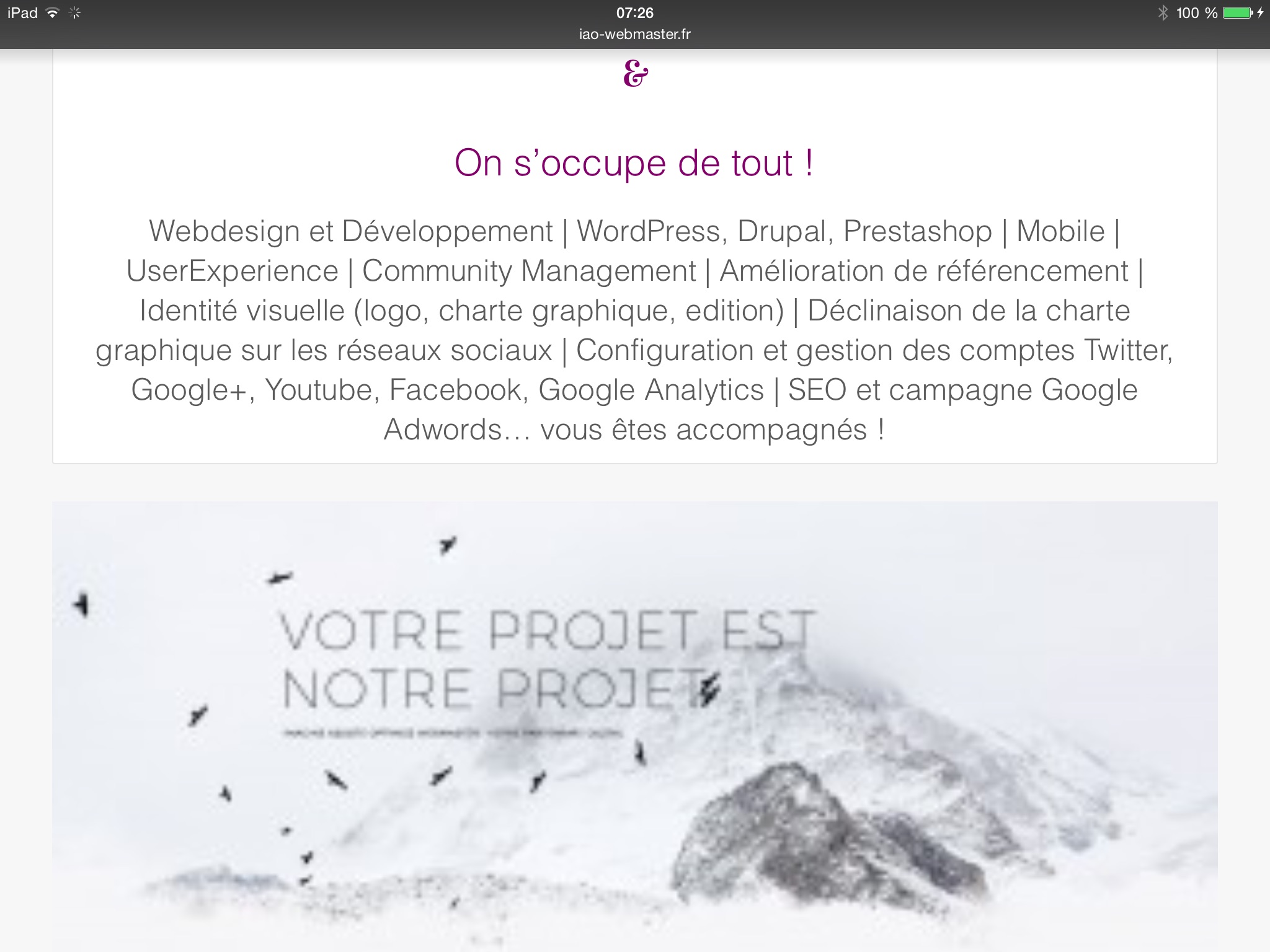Viewport: 1270px width, 952px height.
Task: Tap the iao-webmaster.fr address bar
Action: pos(634,35)
